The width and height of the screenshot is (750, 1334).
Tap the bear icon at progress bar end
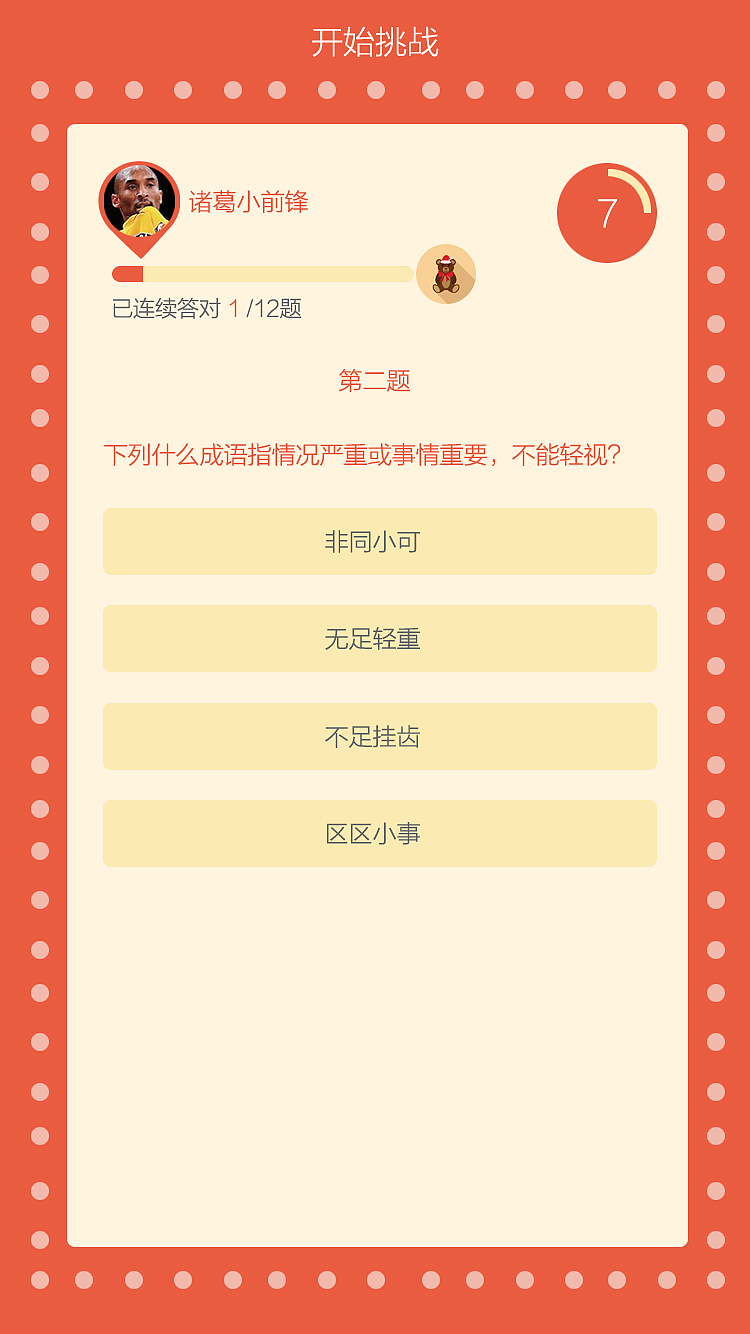click(447, 273)
